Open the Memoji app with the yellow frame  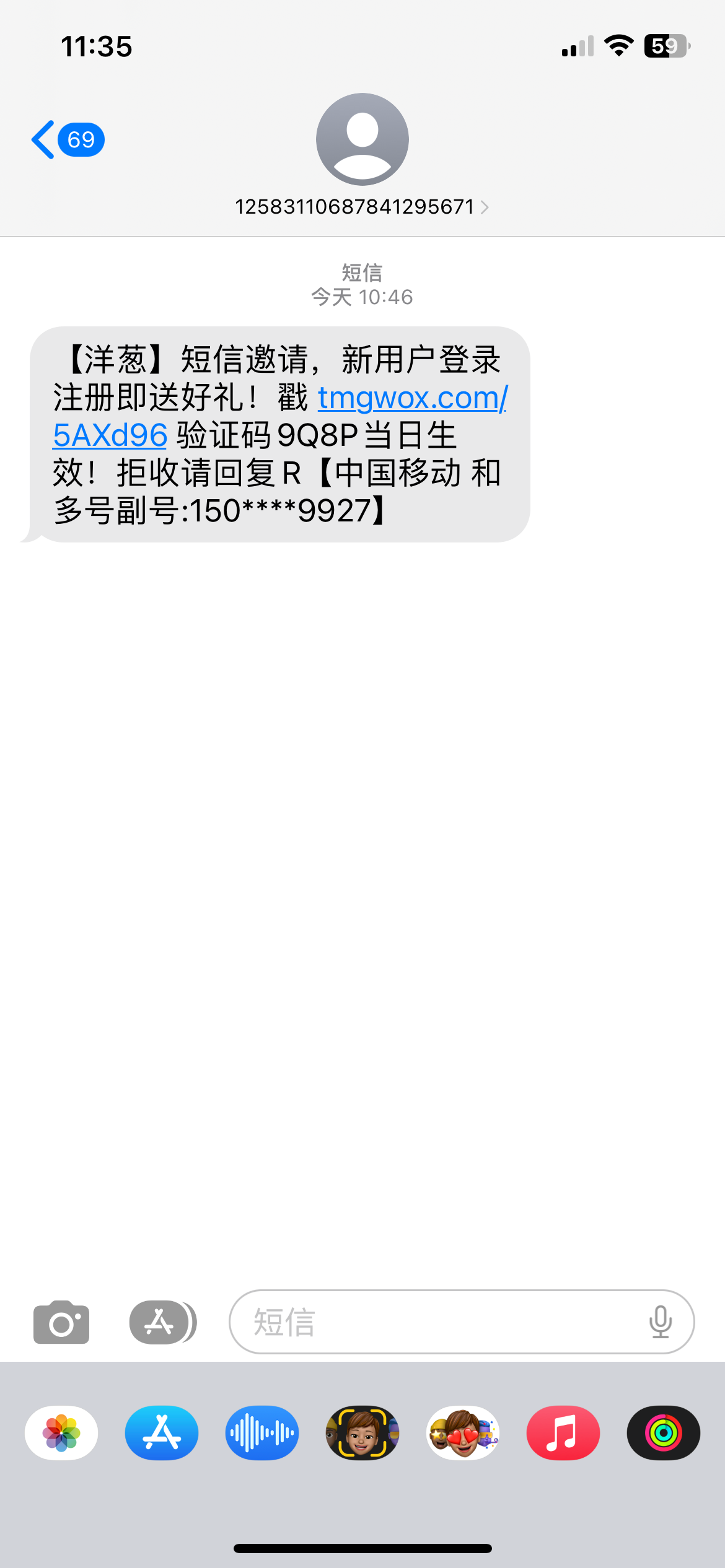point(362,1433)
